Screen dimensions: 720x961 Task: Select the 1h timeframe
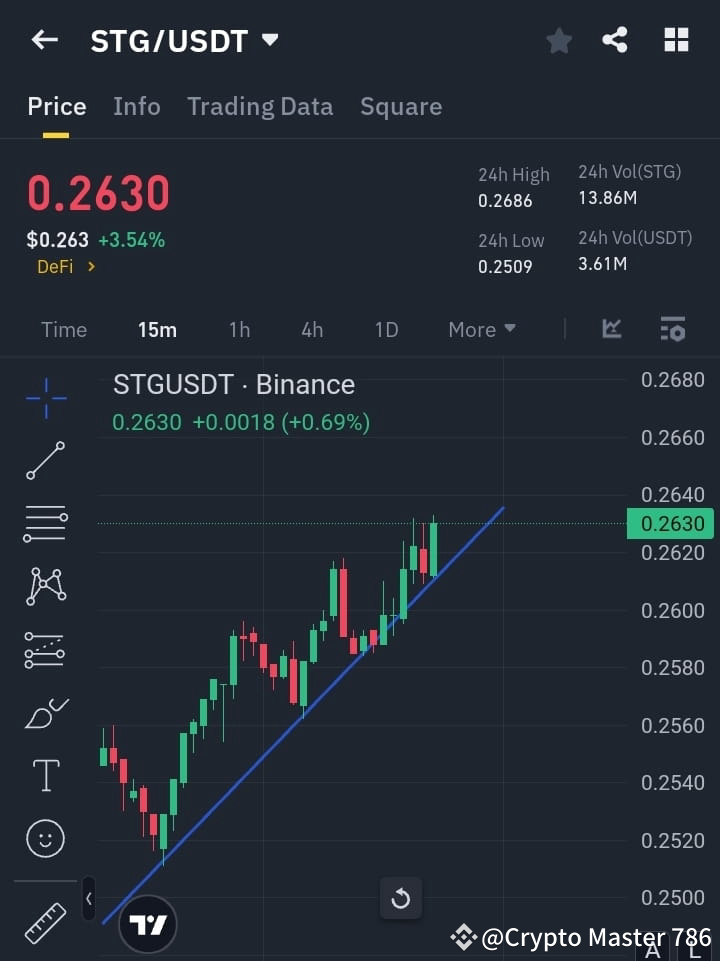pos(239,329)
